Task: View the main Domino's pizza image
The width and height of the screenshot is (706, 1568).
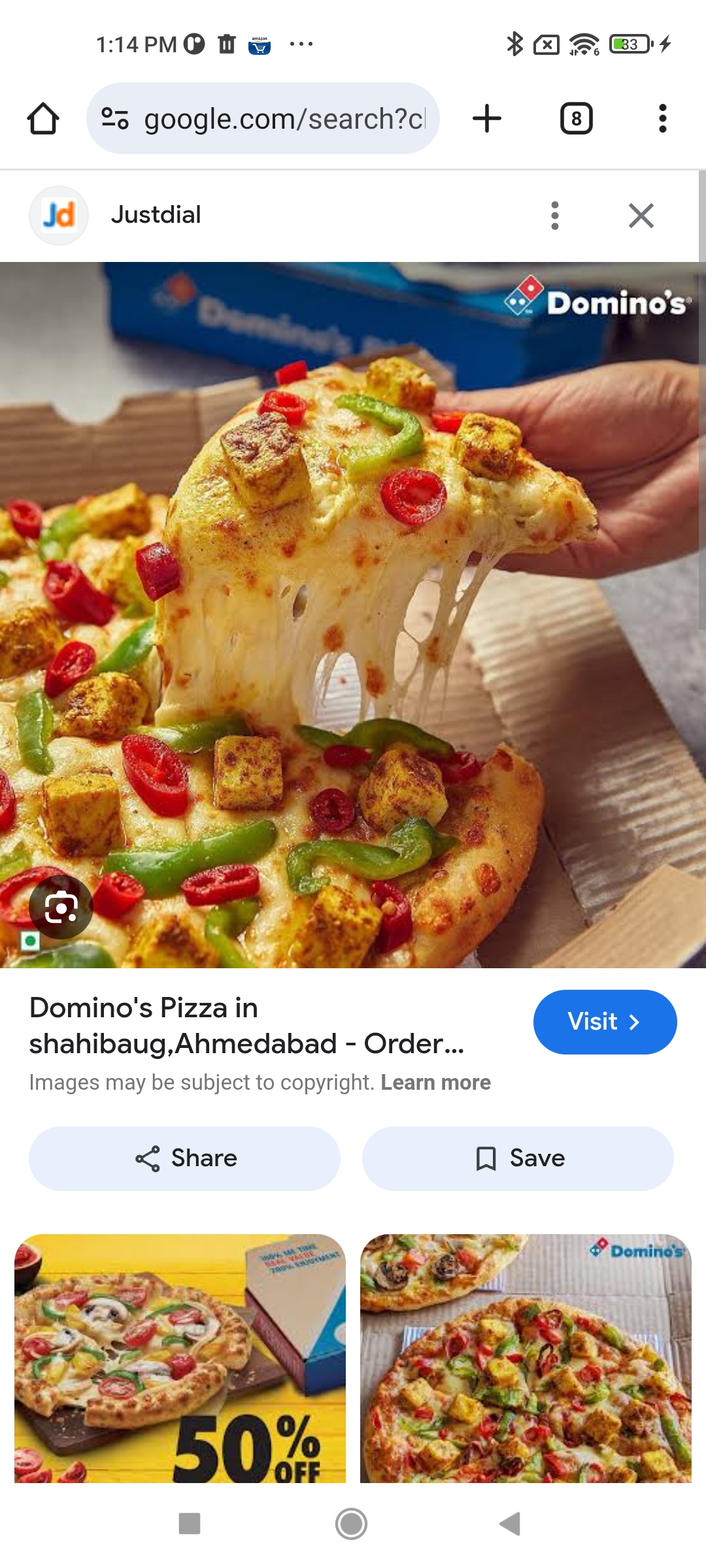Action: tap(353, 614)
